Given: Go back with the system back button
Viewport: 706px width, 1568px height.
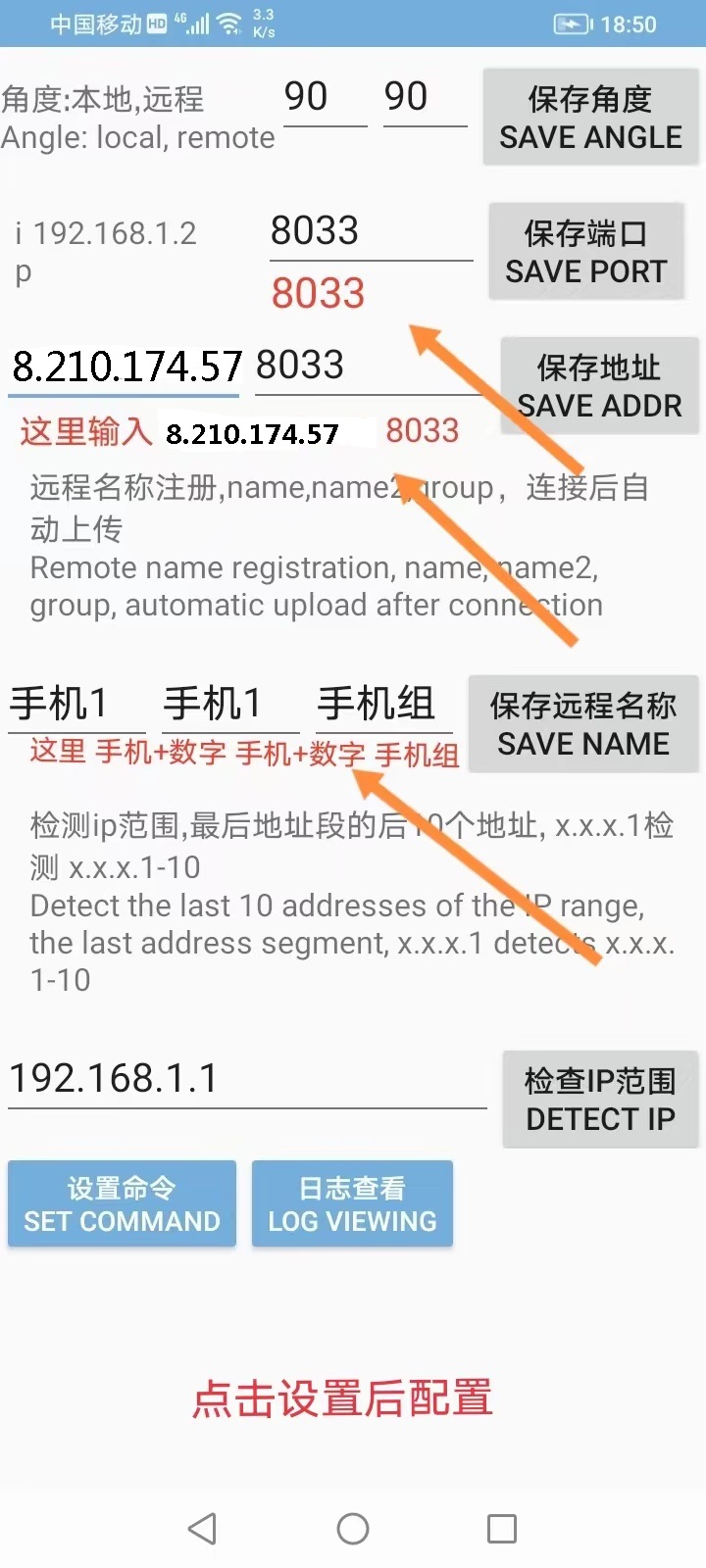Looking at the screenshot, I should pyautogui.click(x=203, y=1528).
